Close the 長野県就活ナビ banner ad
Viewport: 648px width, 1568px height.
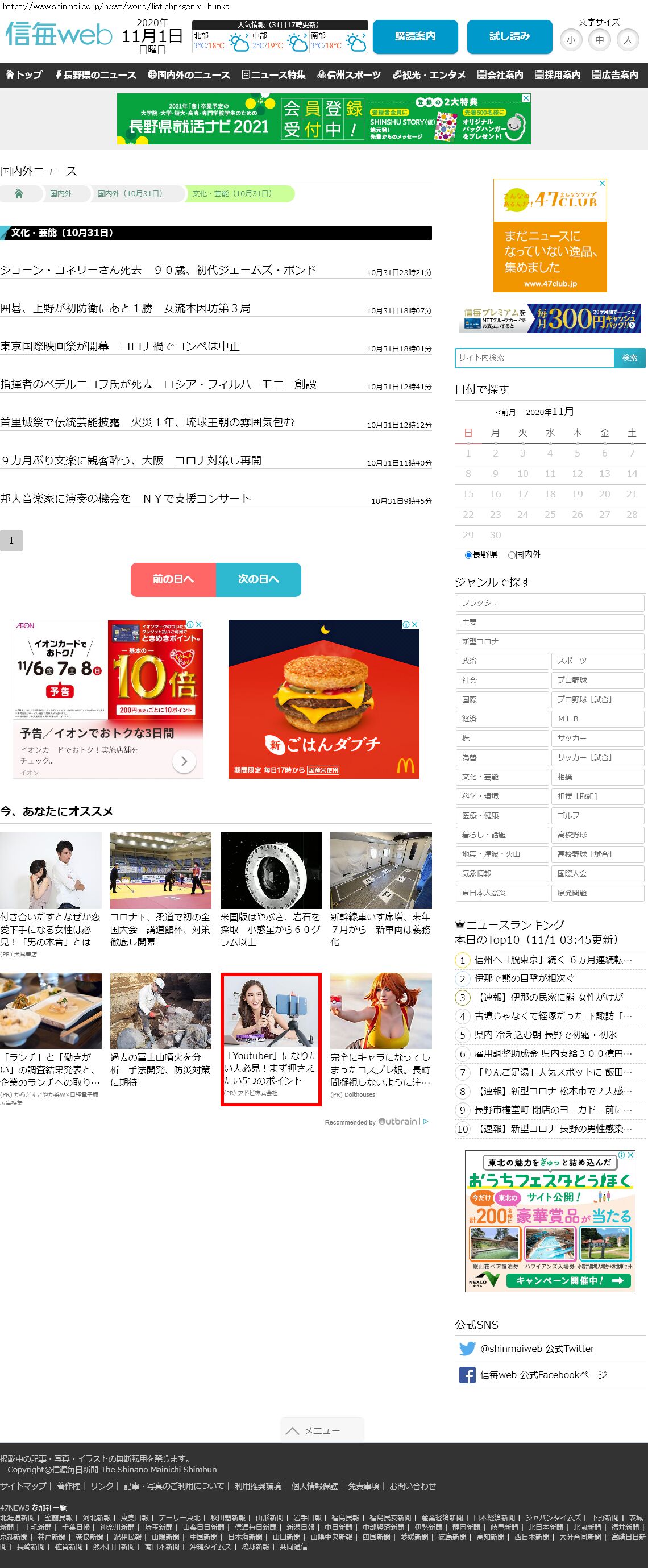526,97
